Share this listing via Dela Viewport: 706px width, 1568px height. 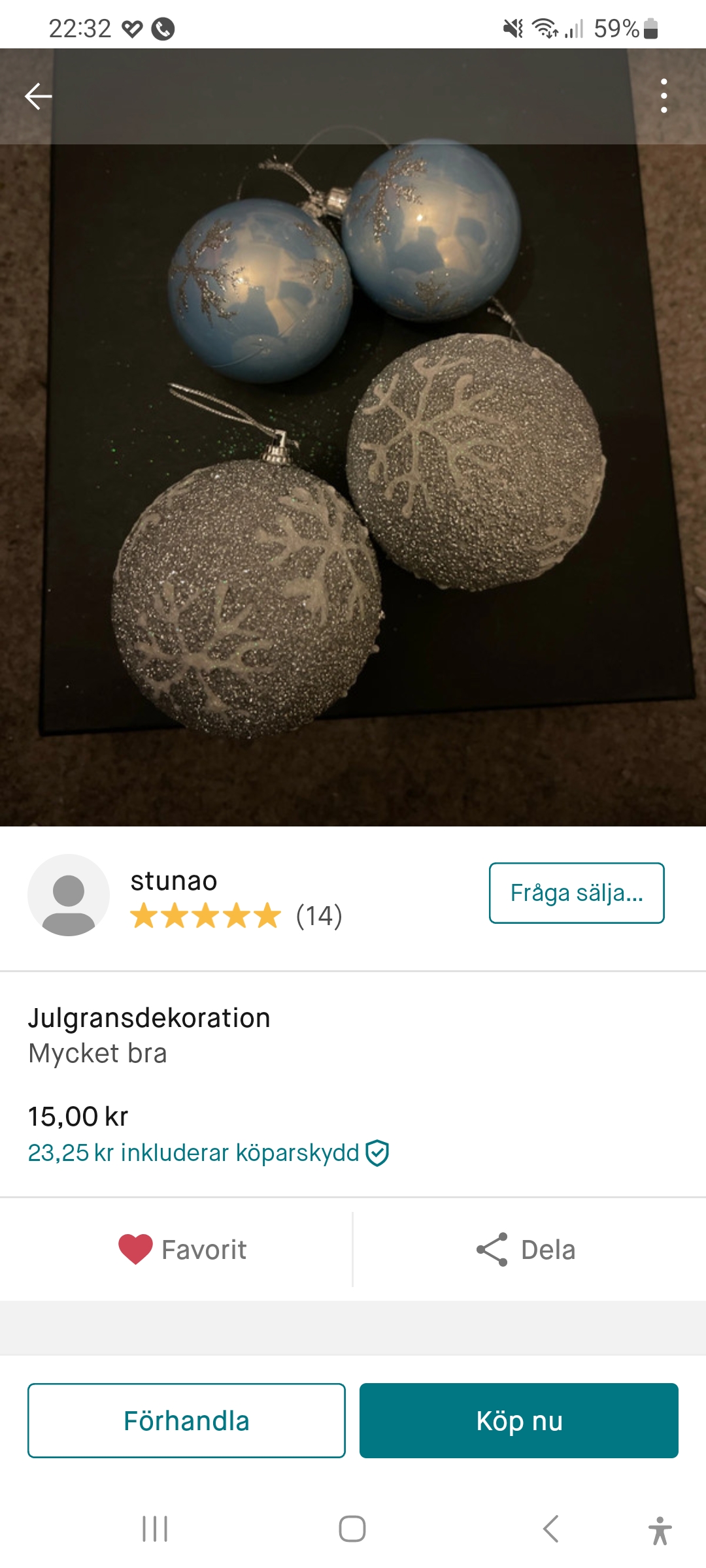pos(526,1250)
